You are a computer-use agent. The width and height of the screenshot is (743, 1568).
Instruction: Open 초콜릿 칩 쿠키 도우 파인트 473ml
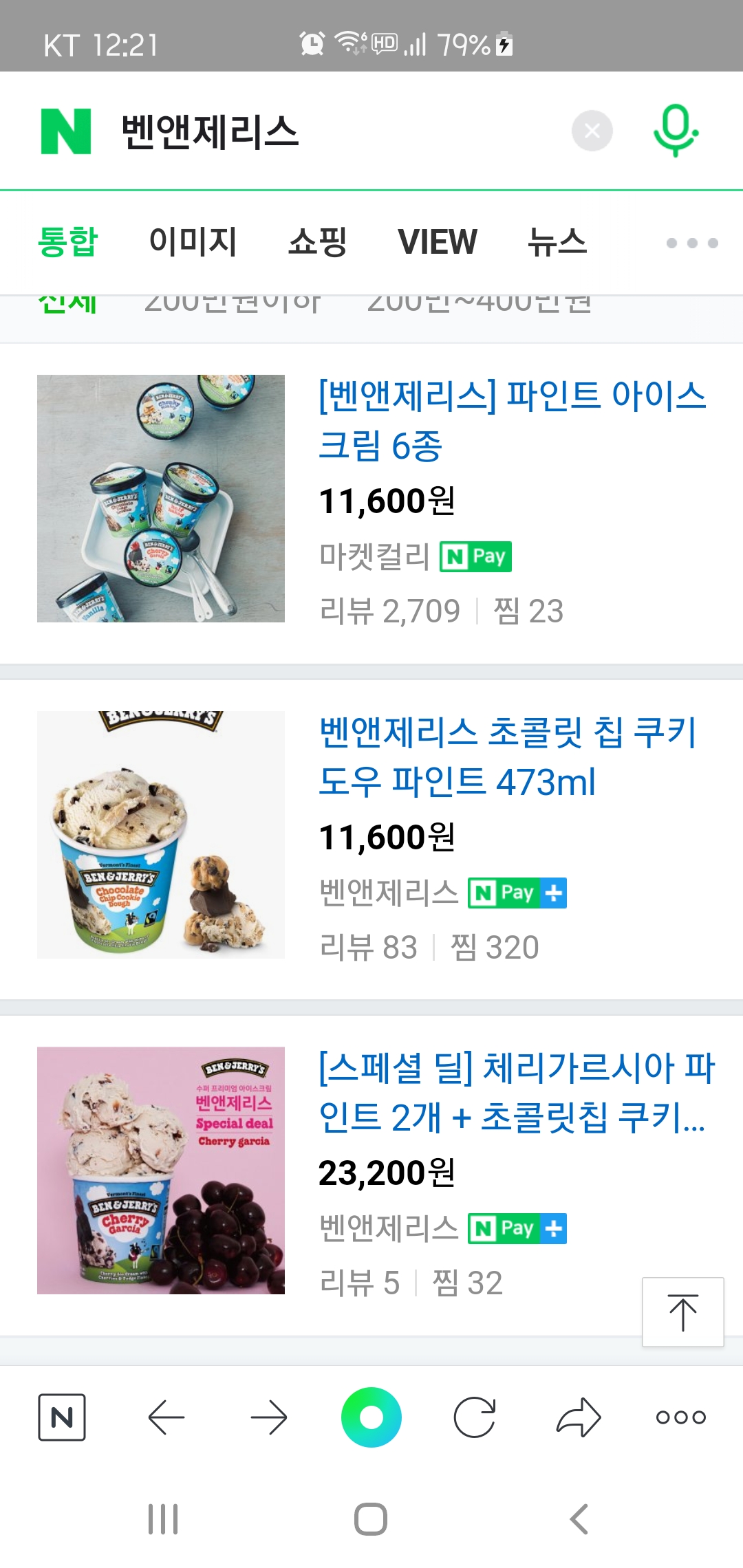508,756
